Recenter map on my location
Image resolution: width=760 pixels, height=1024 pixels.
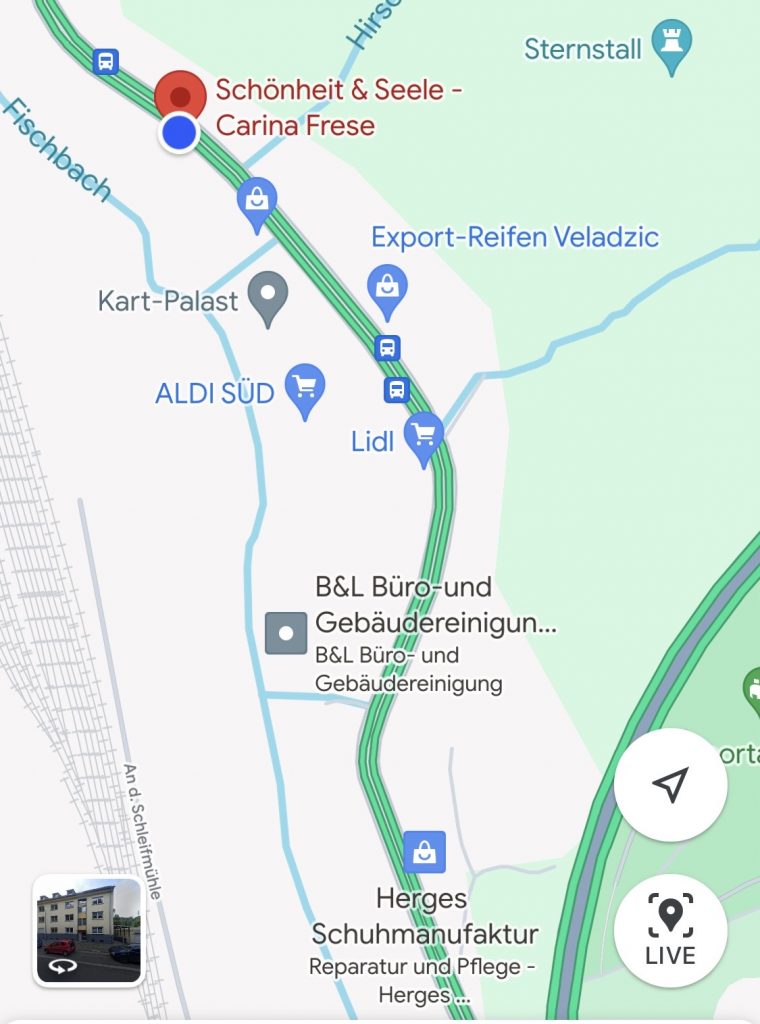(670, 785)
